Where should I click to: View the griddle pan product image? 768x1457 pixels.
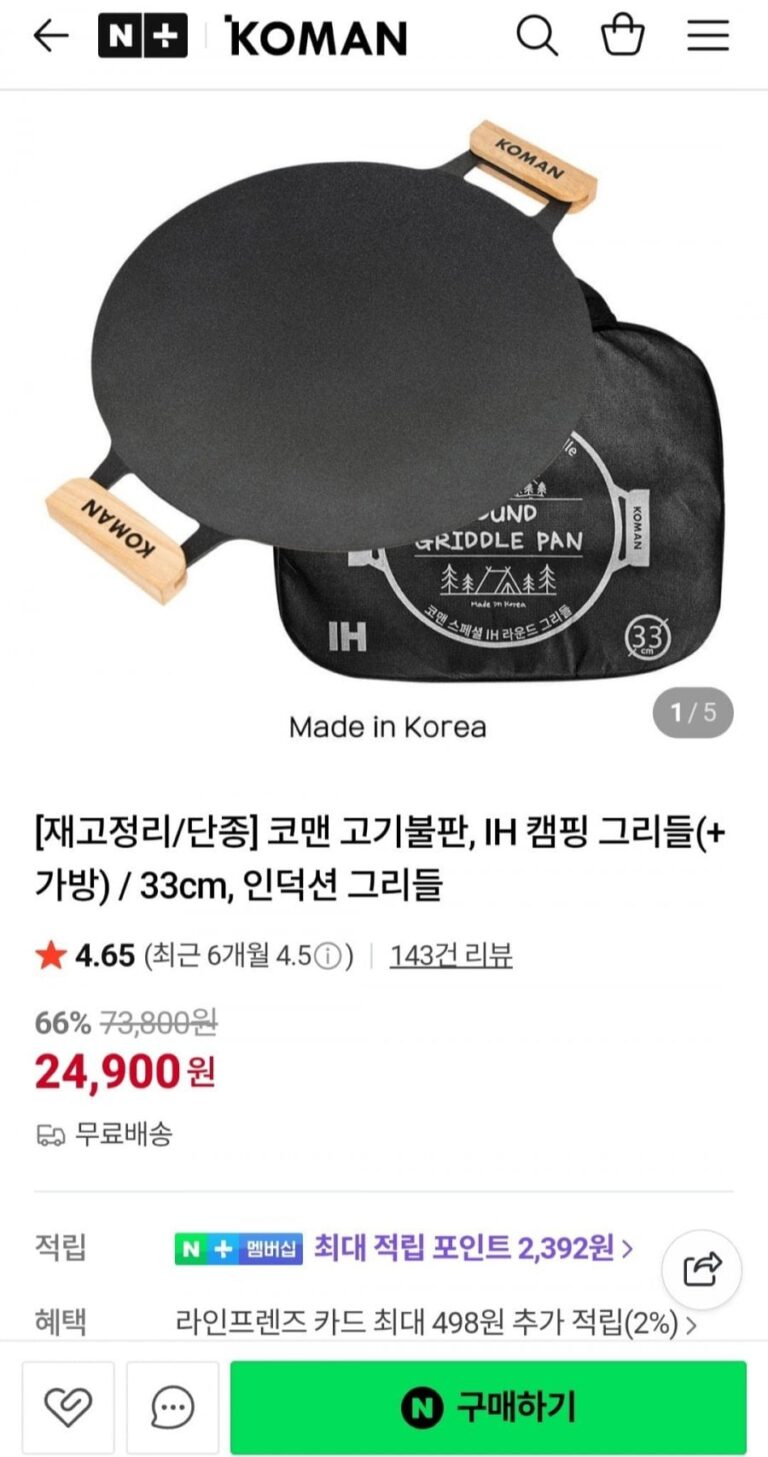pyautogui.click(x=384, y=400)
